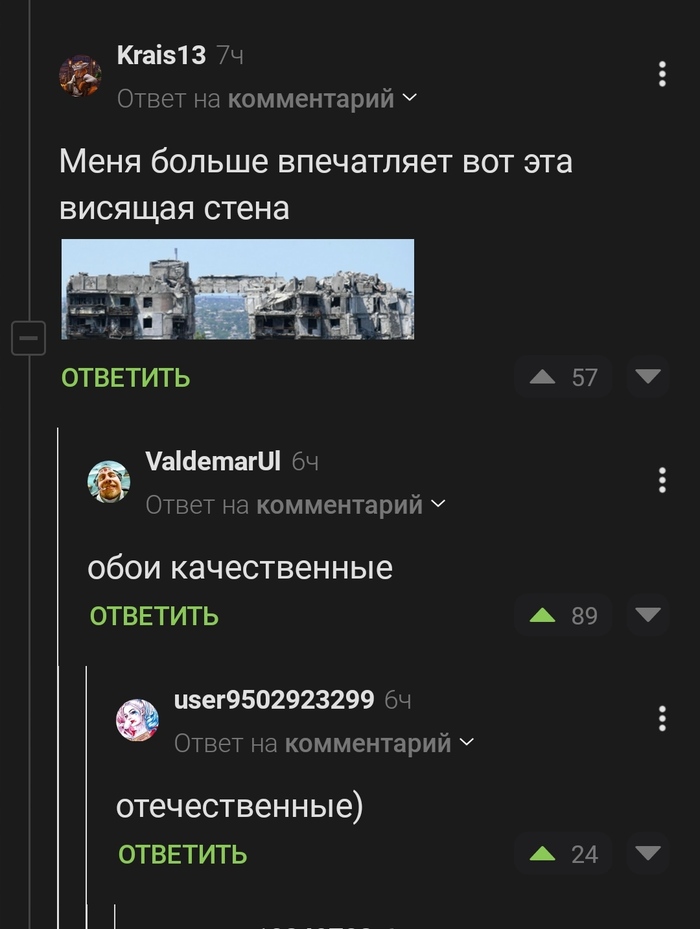Reply to Krais13's comment
Image resolution: width=700 pixels, height=929 pixels.
(x=125, y=378)
